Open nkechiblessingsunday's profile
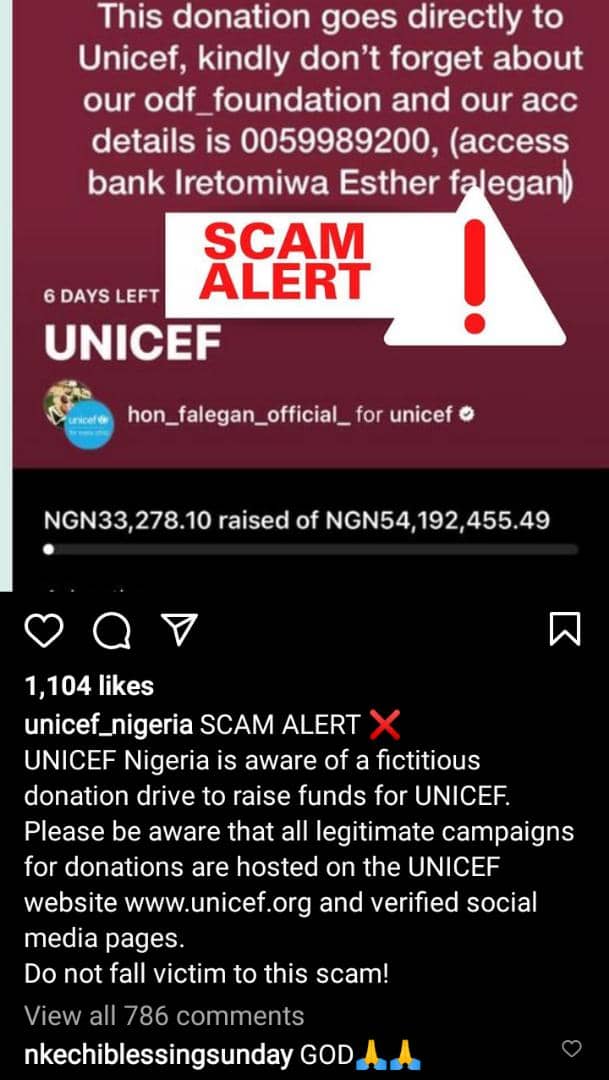This screenshot has width=609, height=1080. [x=158, y=1054]
